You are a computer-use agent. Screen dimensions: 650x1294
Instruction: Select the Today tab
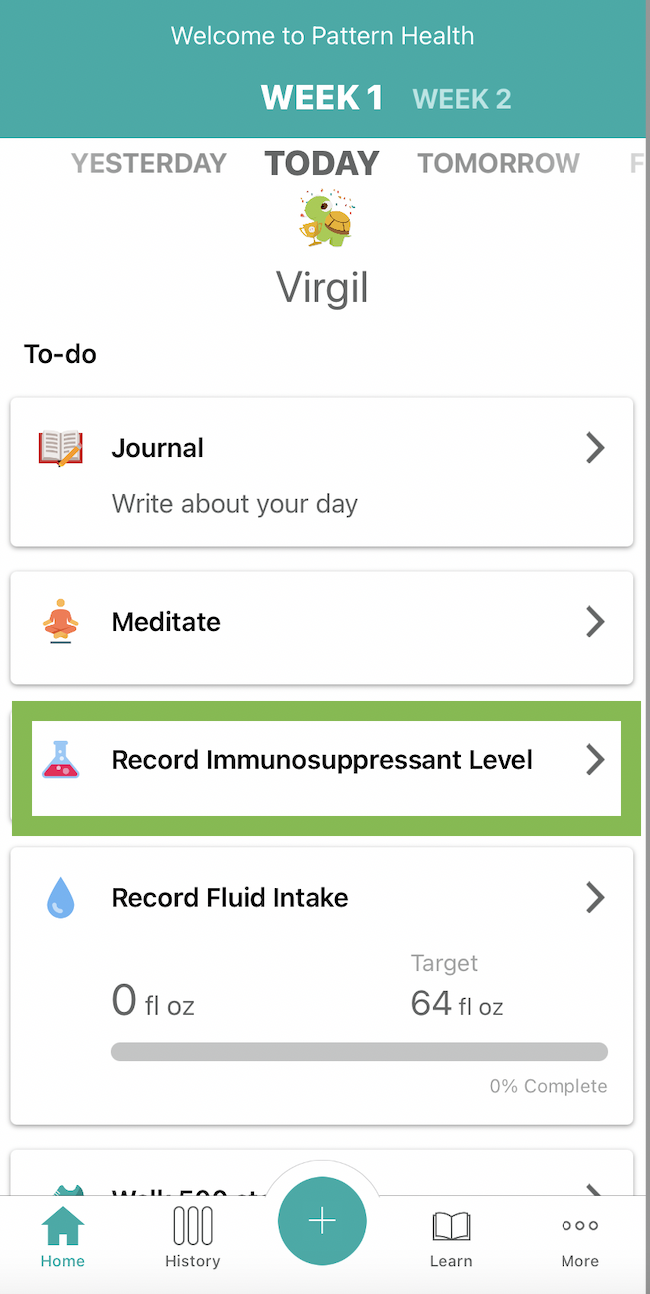322,163
